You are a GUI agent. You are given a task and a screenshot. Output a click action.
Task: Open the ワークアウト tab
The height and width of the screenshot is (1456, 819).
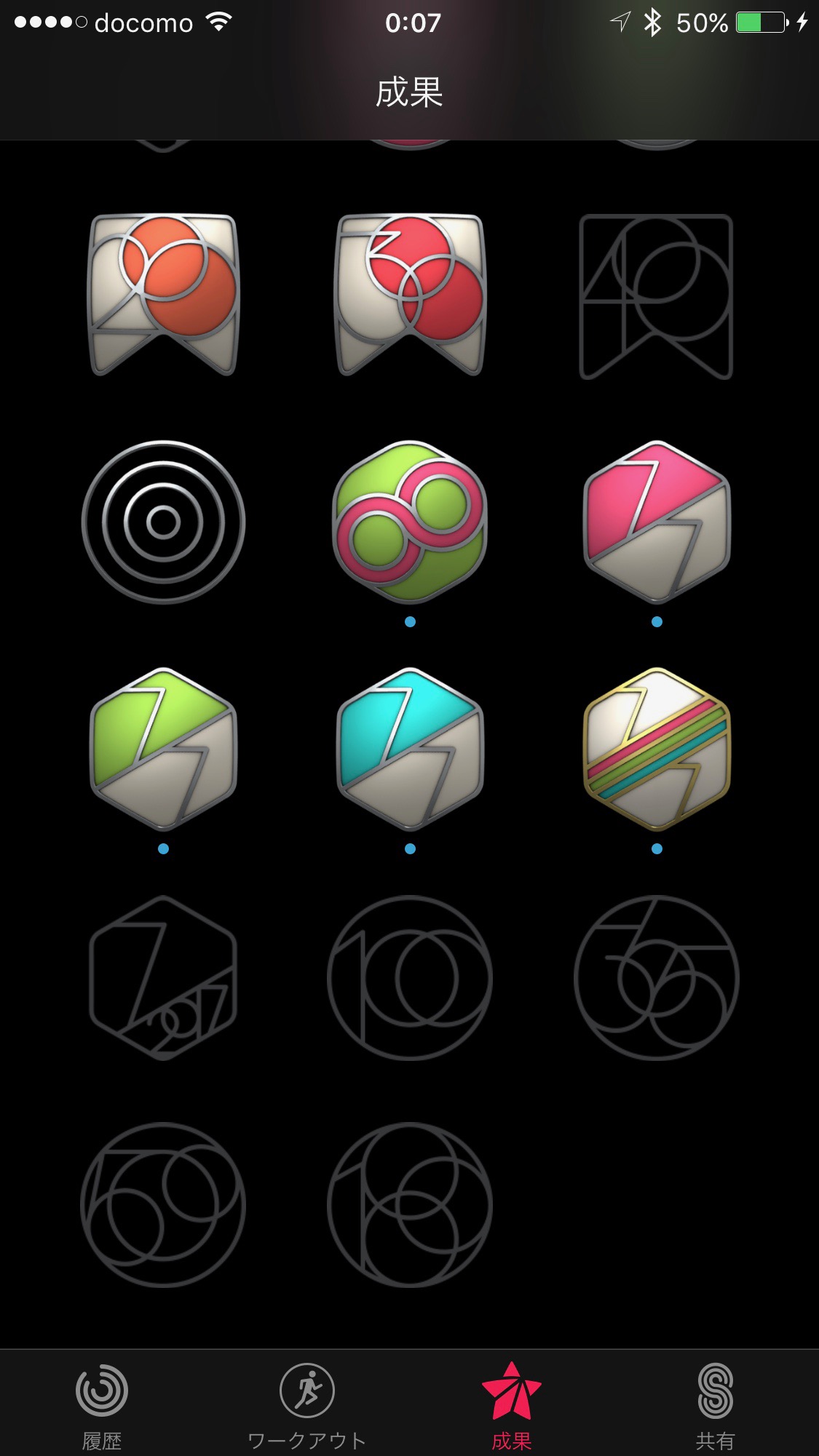(x=306, y=1404)
